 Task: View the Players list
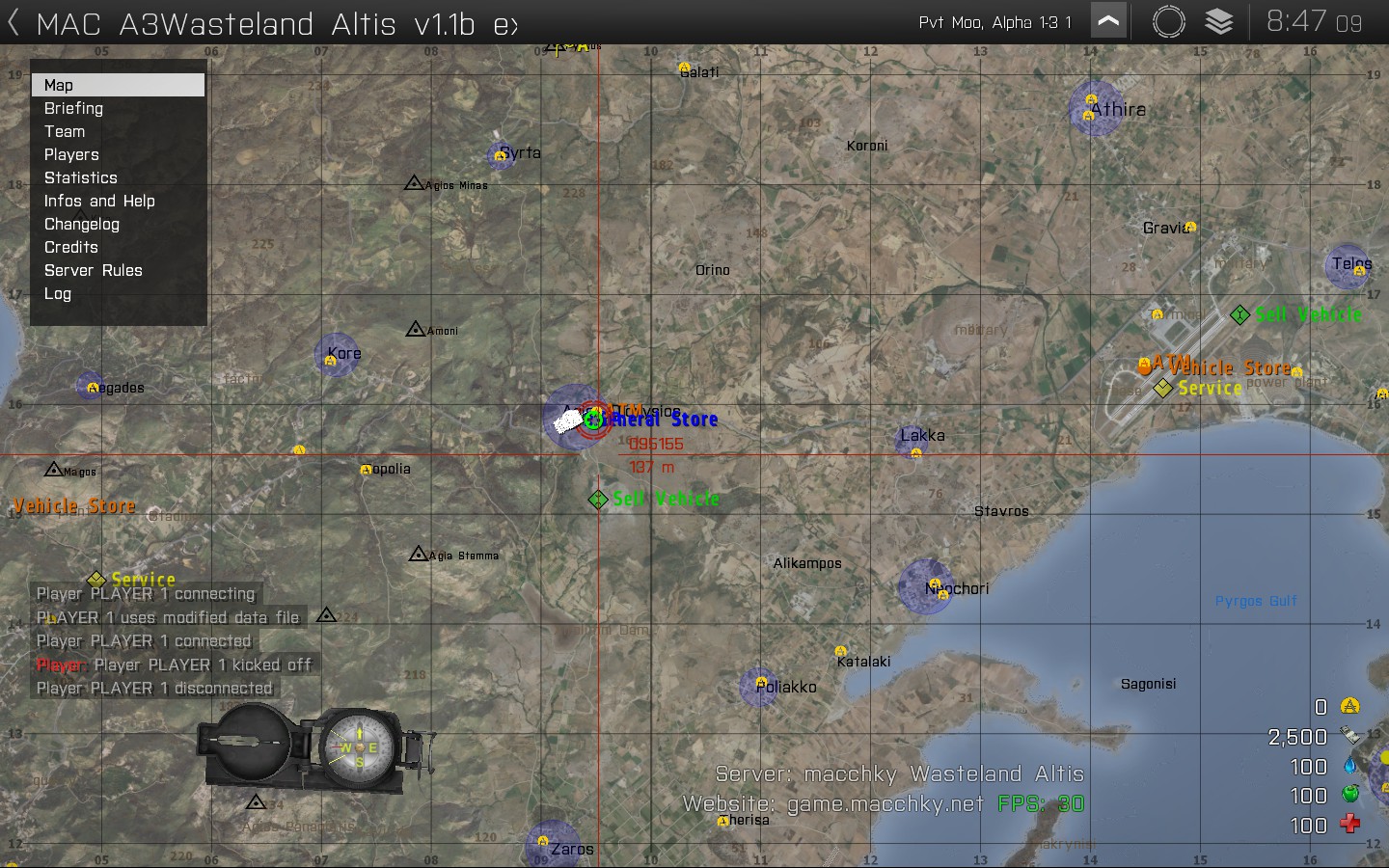(71, 154)
